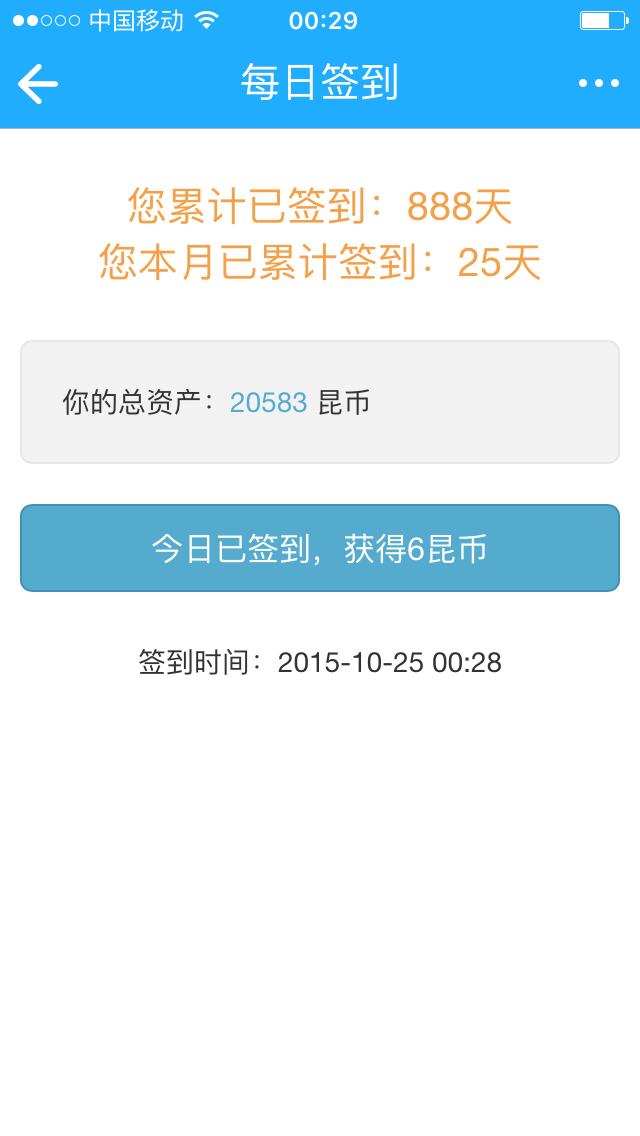The height and width of the screenshot is (1136, 640).
Task: Tap the 今日已签到 sign-in button
Action: pos(320,548)
